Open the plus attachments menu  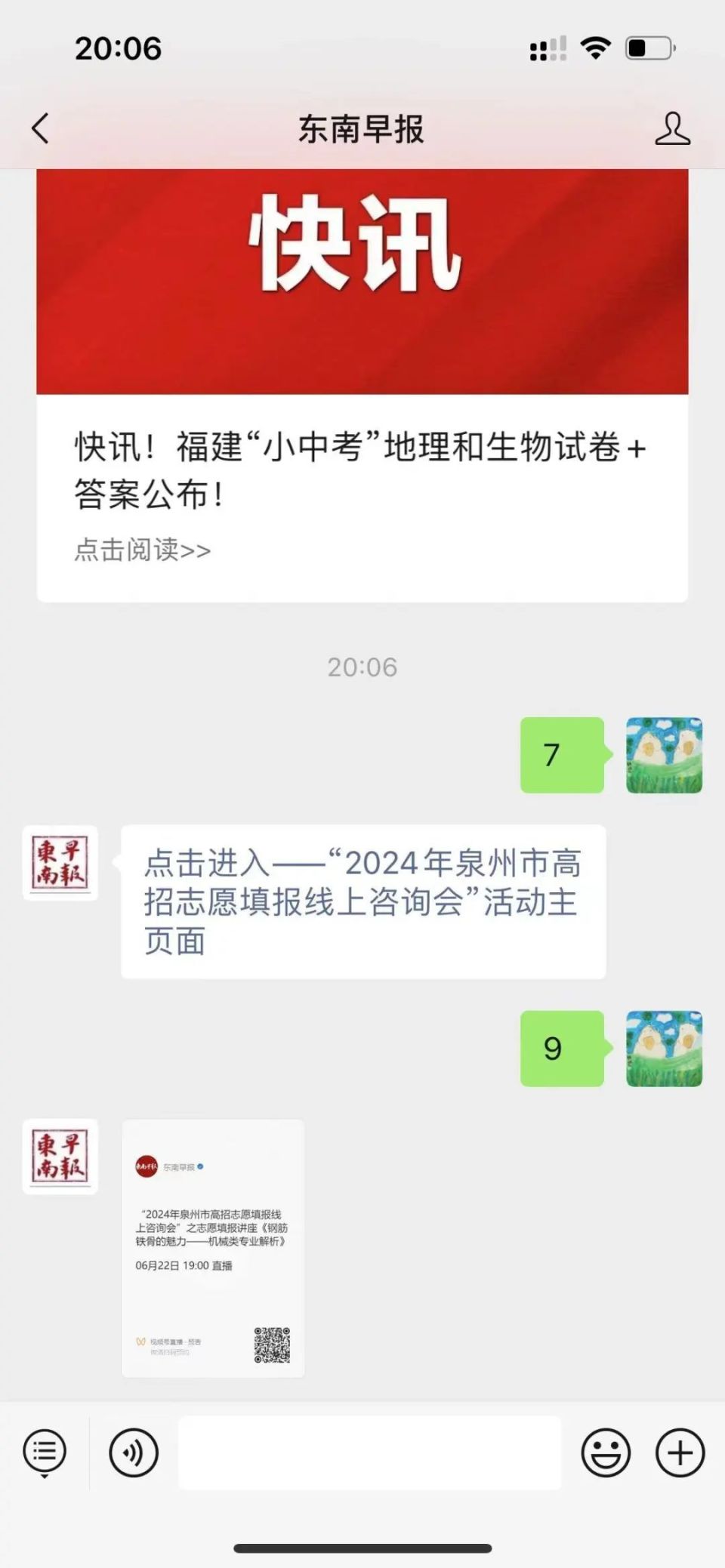point(680,1452)
